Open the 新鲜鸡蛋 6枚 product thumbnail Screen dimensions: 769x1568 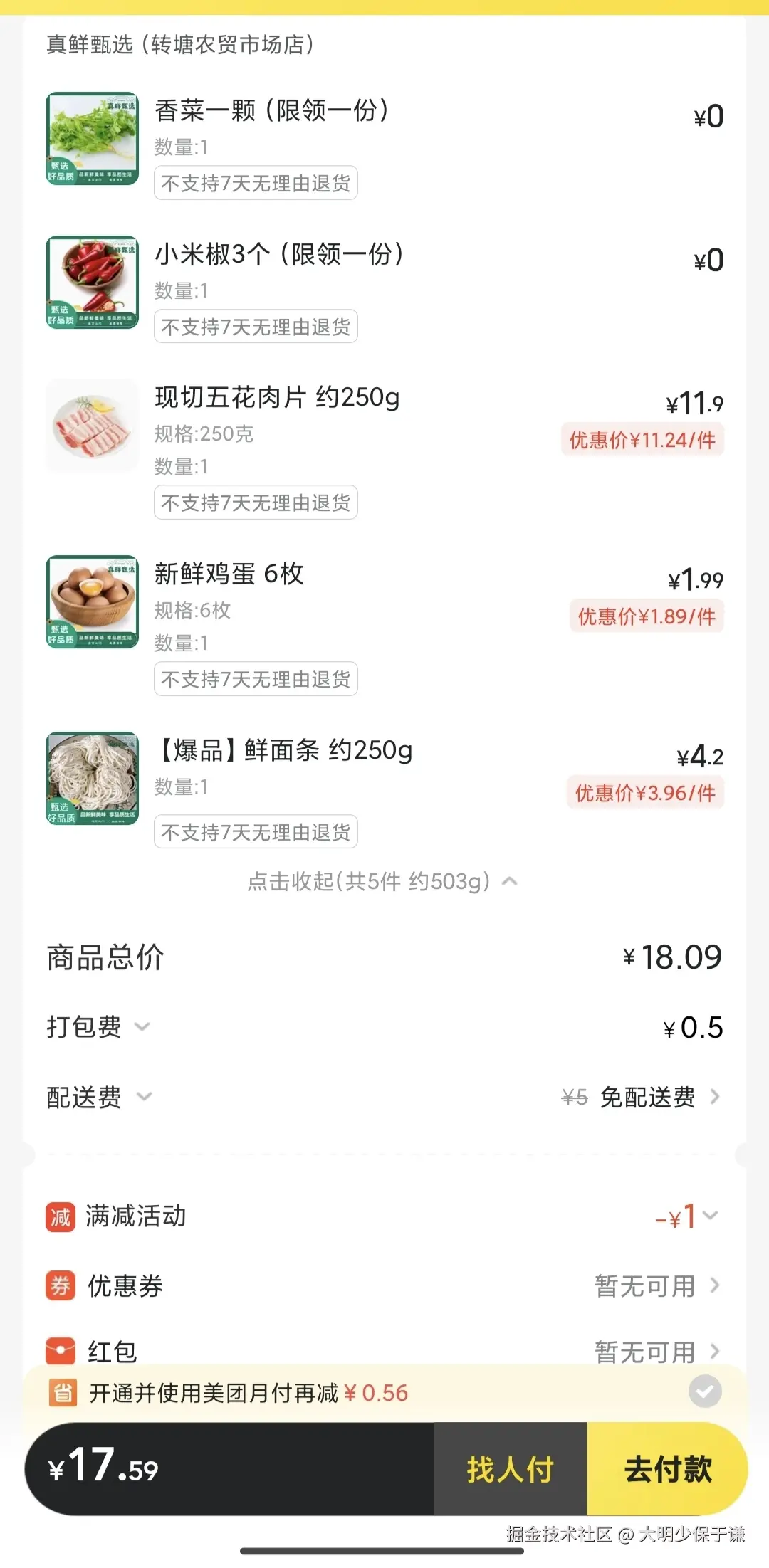click(x=93, y=601)
